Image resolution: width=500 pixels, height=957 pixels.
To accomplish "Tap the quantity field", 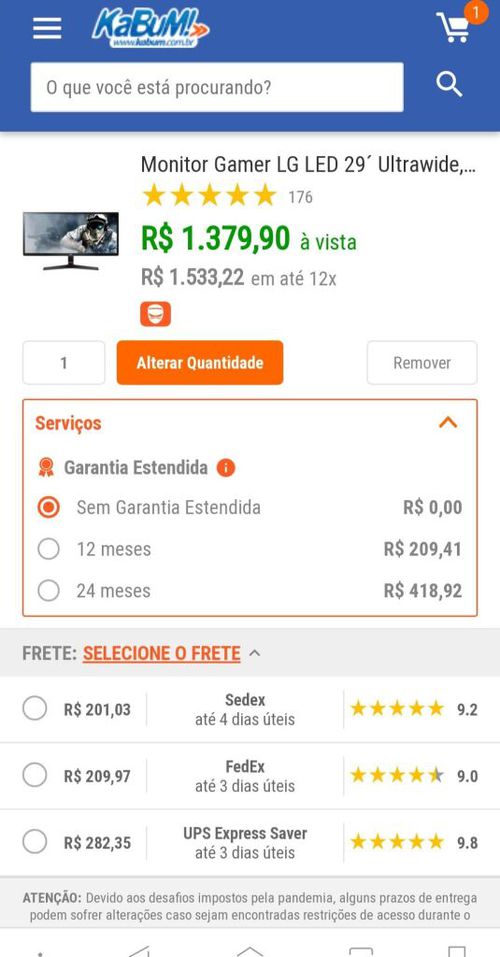I will coord(63,363).
